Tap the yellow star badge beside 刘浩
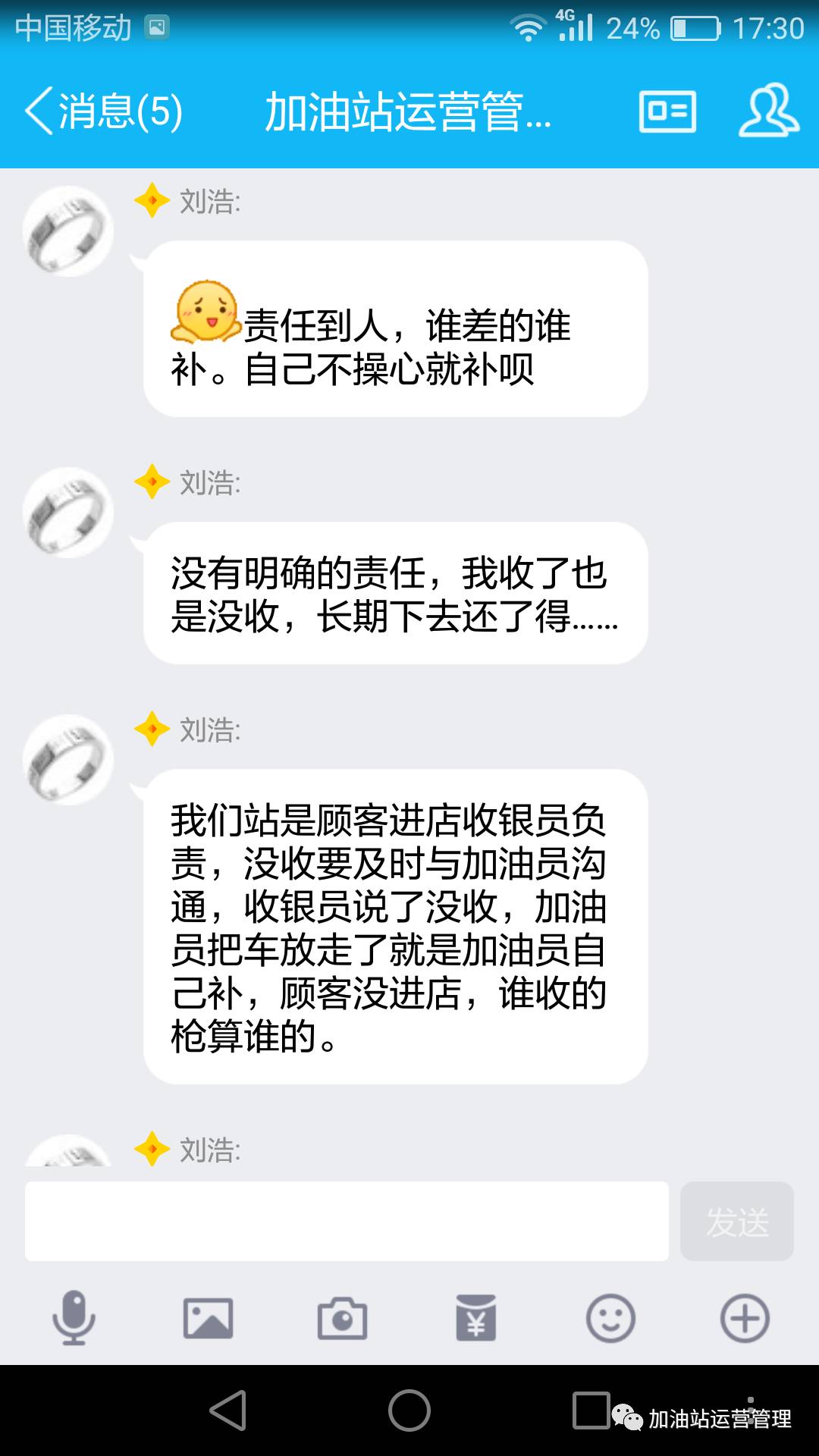Viewport: 819px width, 1456px height. [152, 201]
